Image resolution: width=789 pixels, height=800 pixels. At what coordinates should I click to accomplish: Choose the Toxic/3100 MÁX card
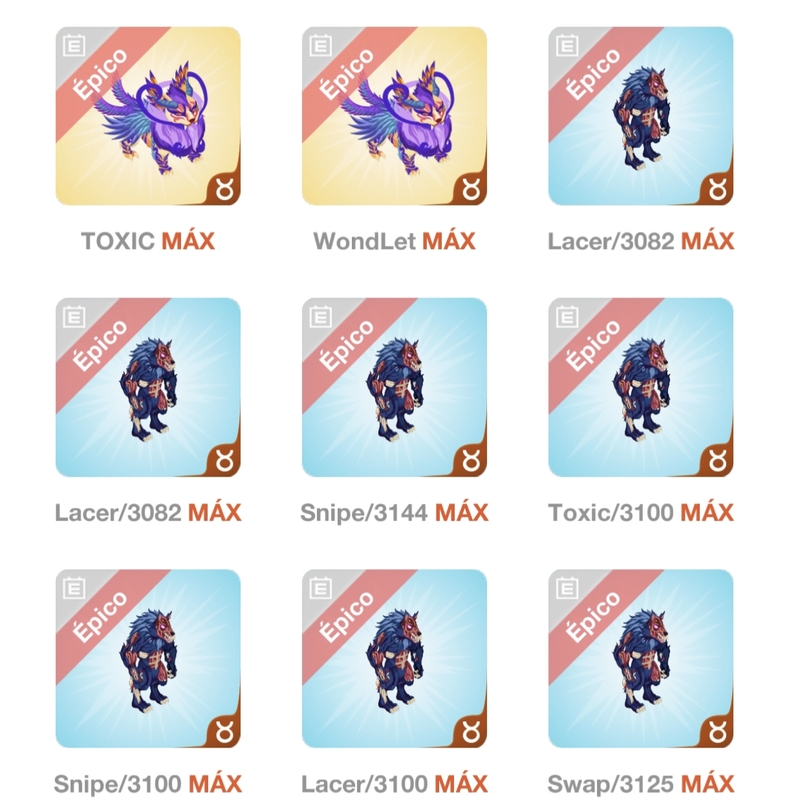tap(641, 387)
